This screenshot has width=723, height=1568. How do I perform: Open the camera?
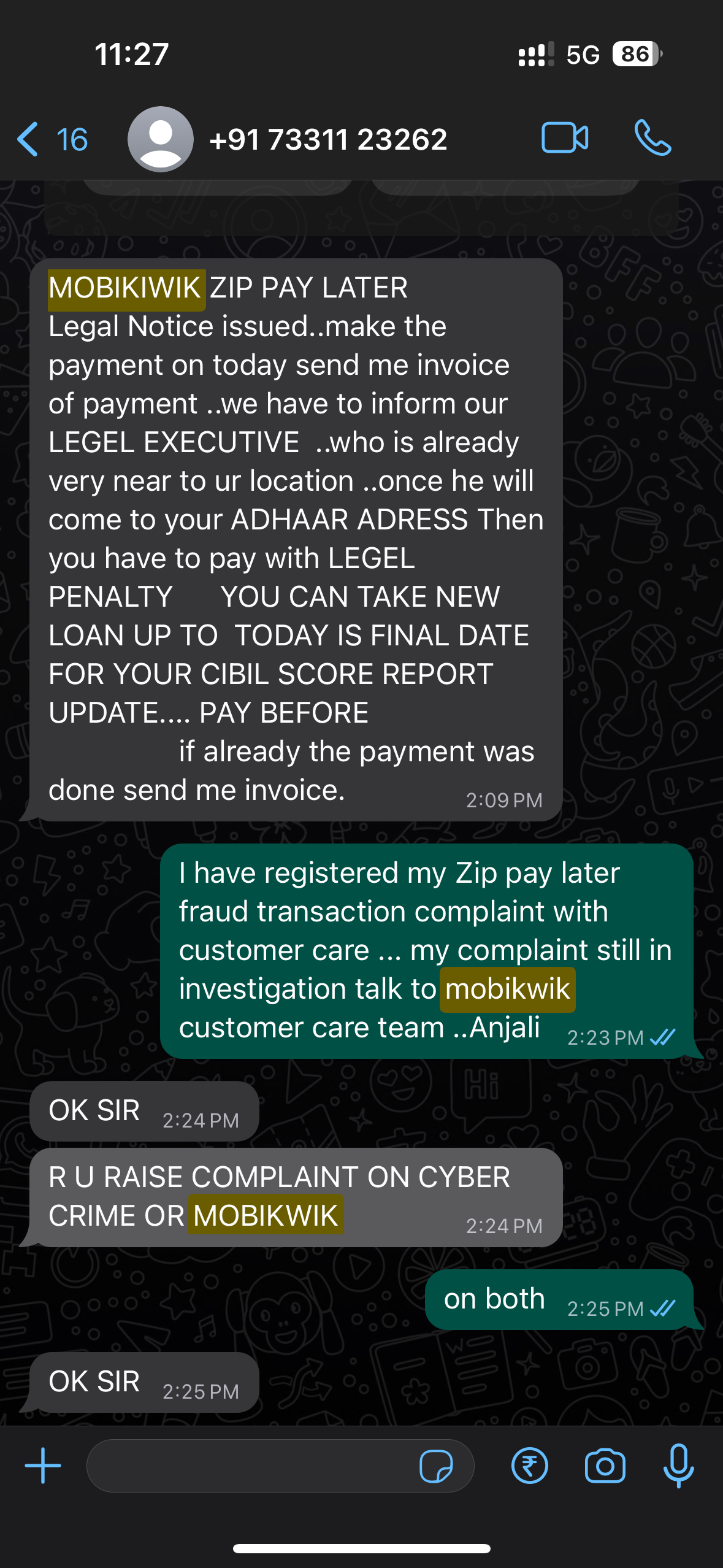point(605,1466)
